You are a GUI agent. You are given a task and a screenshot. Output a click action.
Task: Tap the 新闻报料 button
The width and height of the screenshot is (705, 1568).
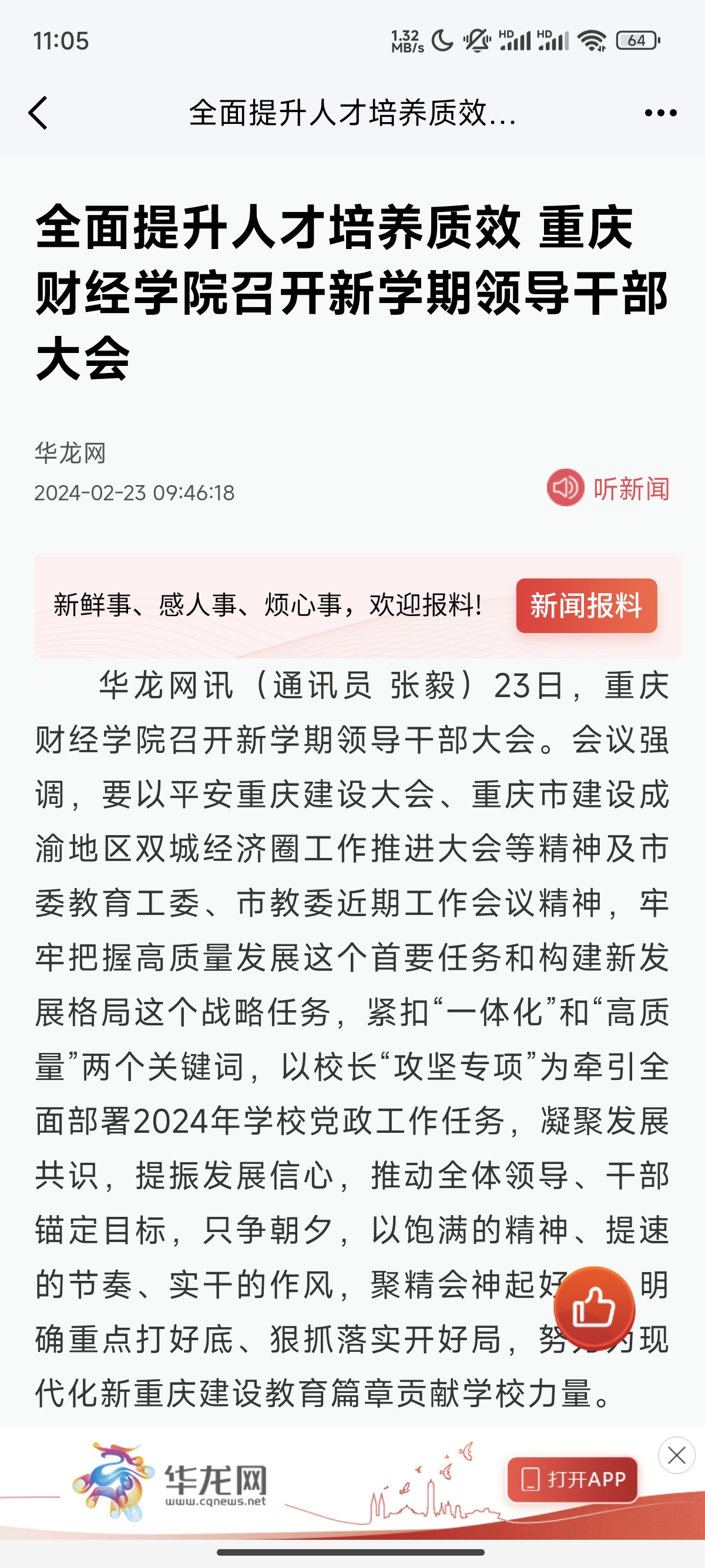point(586,605)
